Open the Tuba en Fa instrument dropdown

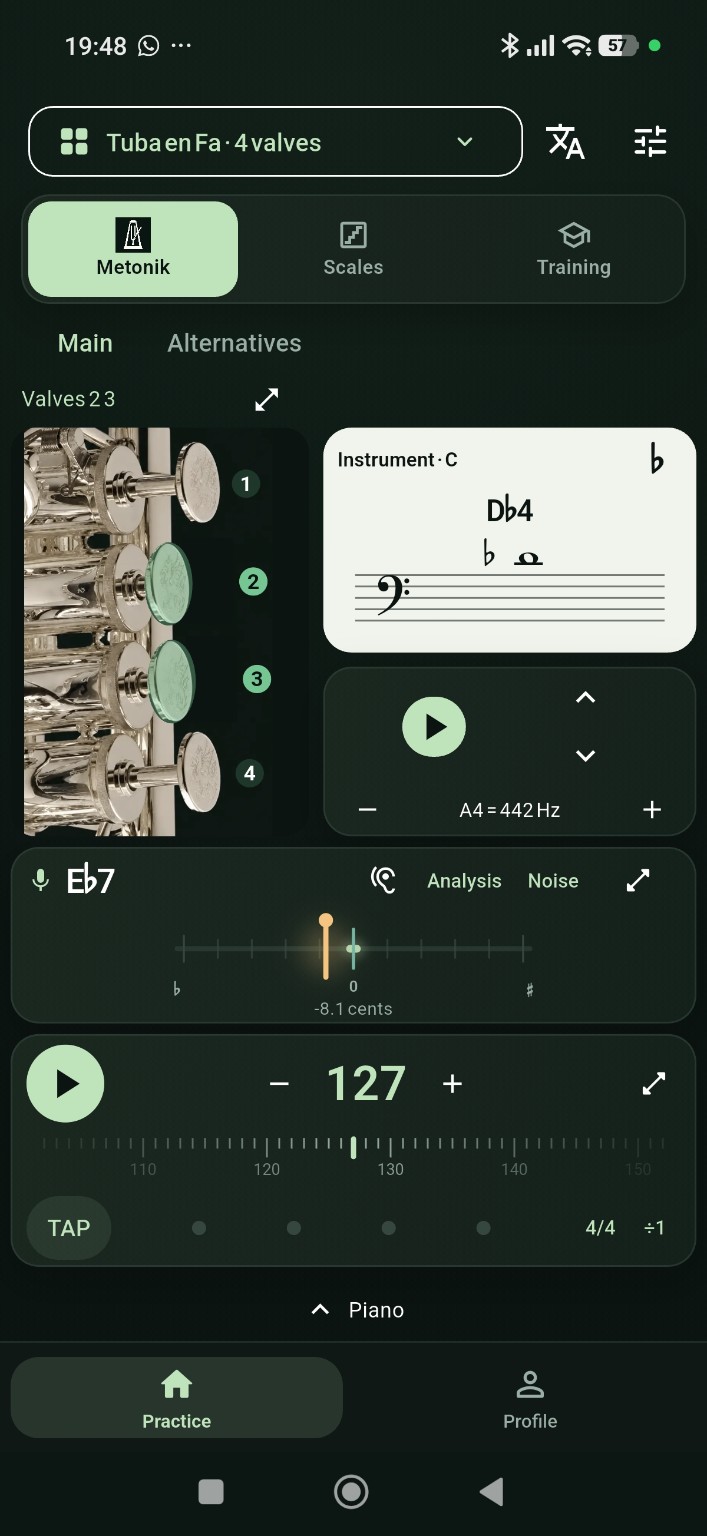[x=275, y=142]
